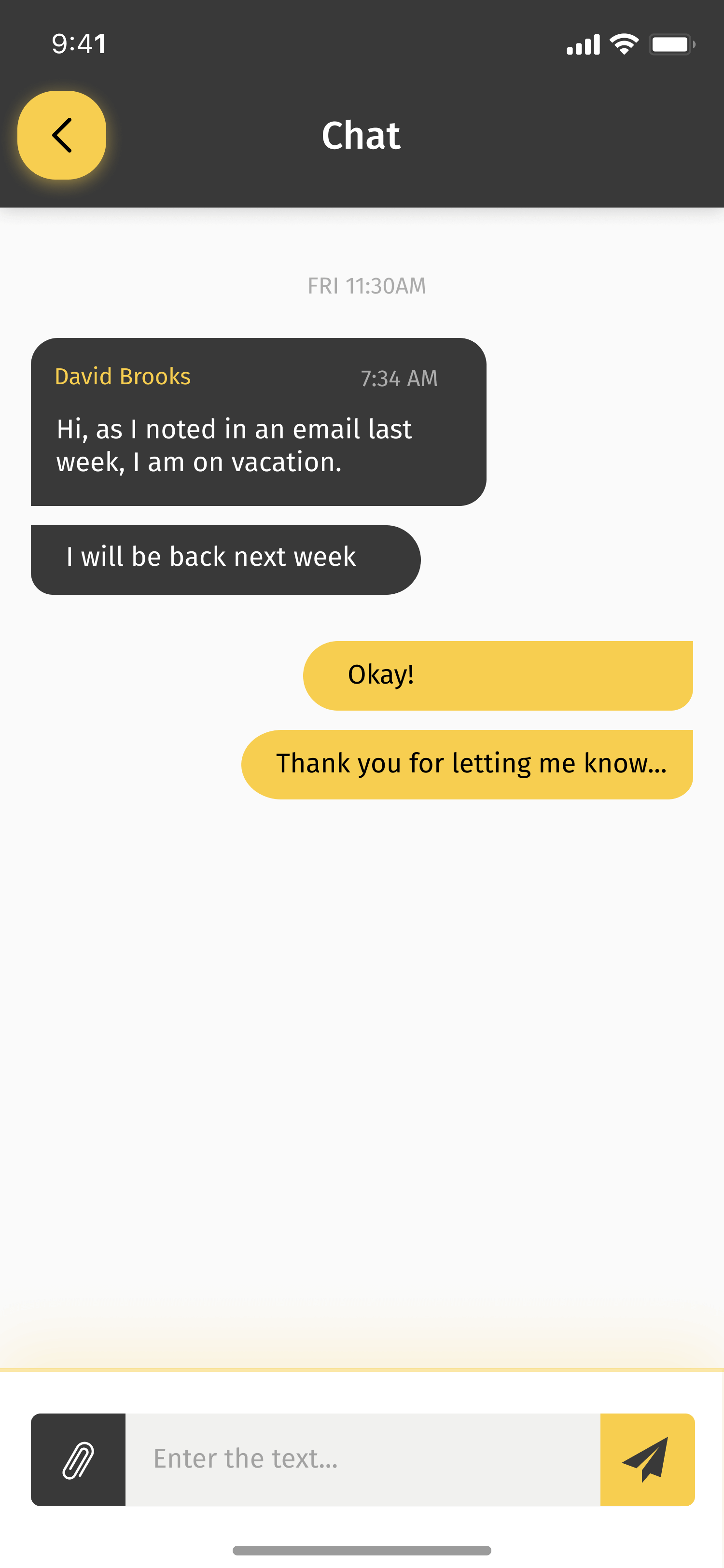Focus the 'Enter the text...' message field

coord(362,1459)
